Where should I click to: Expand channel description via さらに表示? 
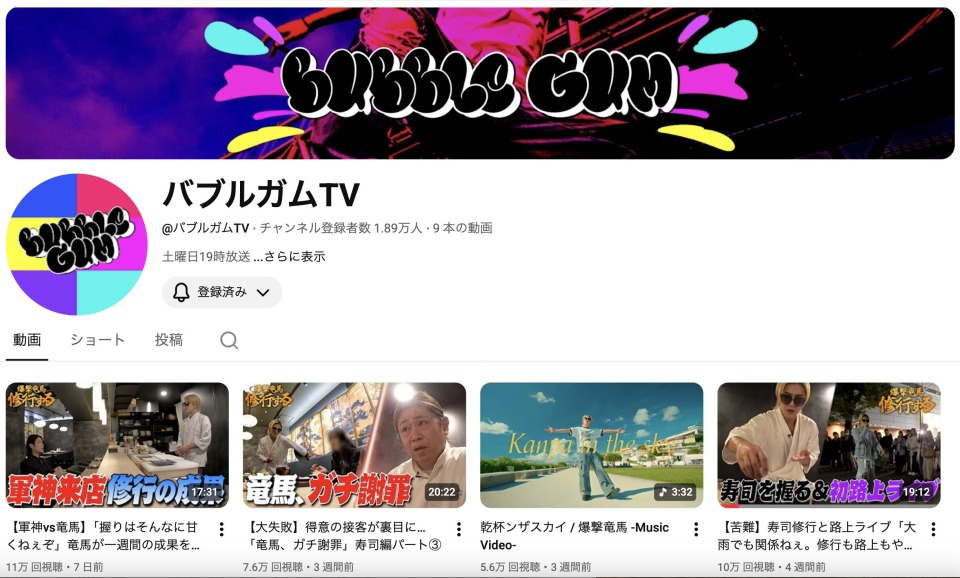click(x=296, y=256)
